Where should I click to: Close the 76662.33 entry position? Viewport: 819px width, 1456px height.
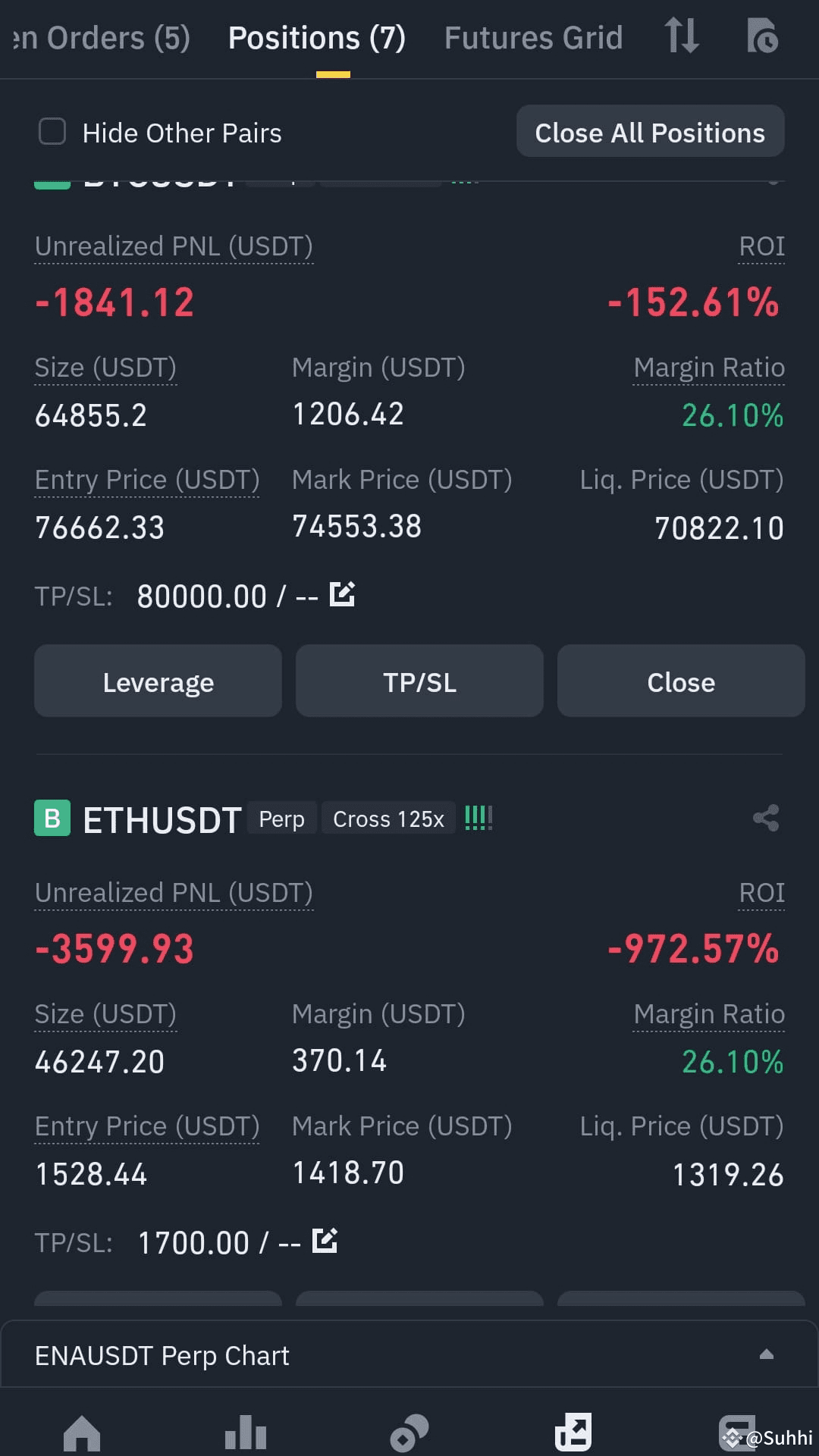pos(681,681)
